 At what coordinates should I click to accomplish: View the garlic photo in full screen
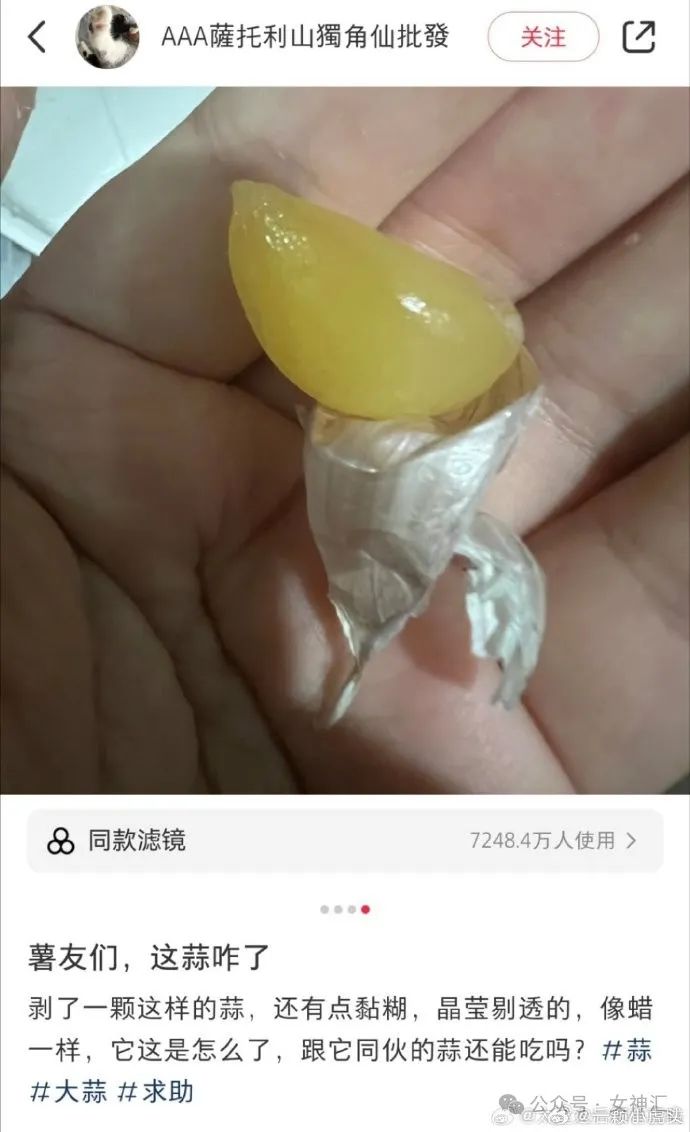345,440
